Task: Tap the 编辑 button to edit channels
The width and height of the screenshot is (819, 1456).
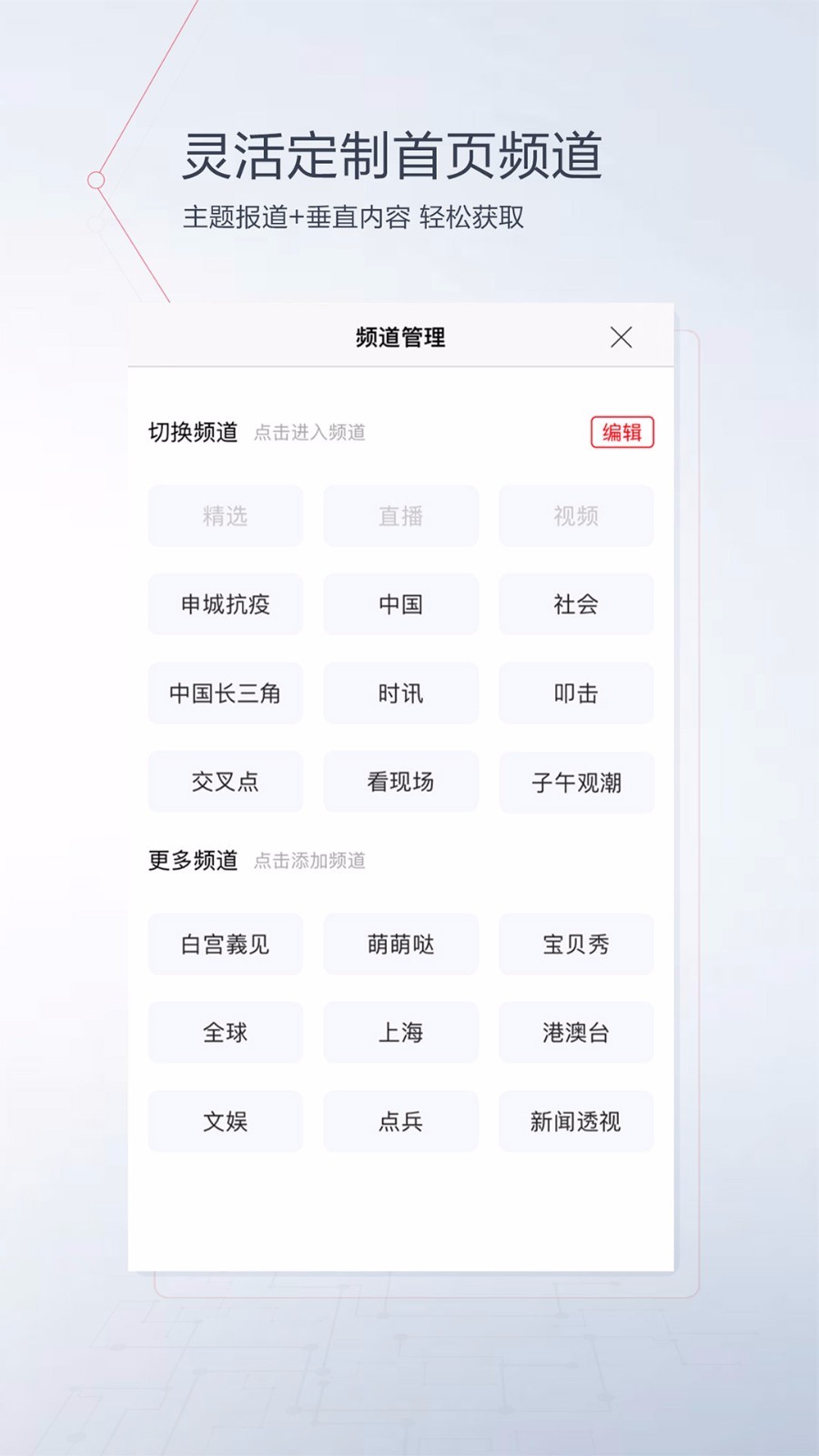Action: tap(622, 434)
